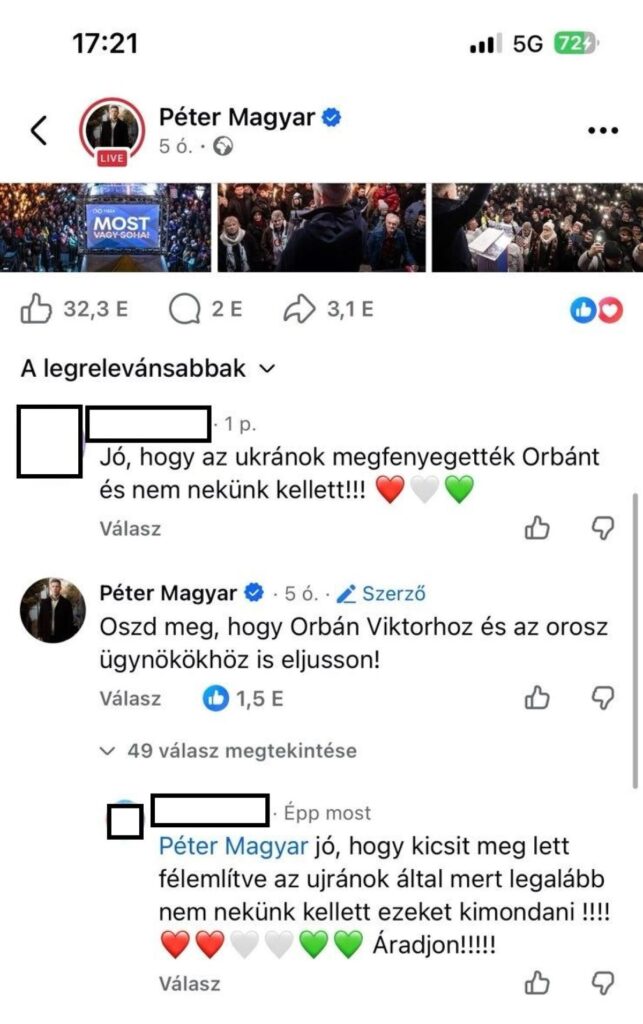Viewport: 643px width, 1024px height.
Task: Go back with the header arrow
Action: [x=39, y=130]
